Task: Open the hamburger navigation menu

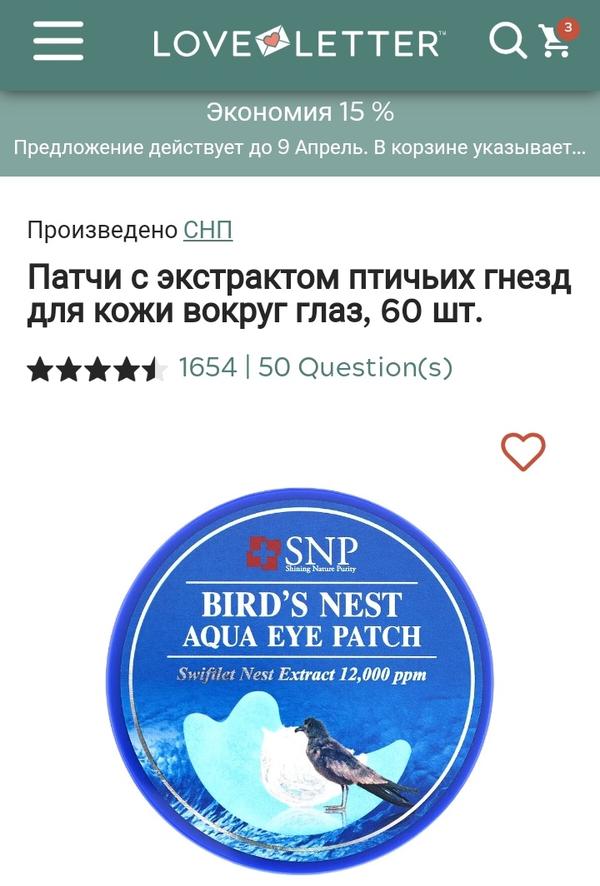Action: [x=58, y=42]
